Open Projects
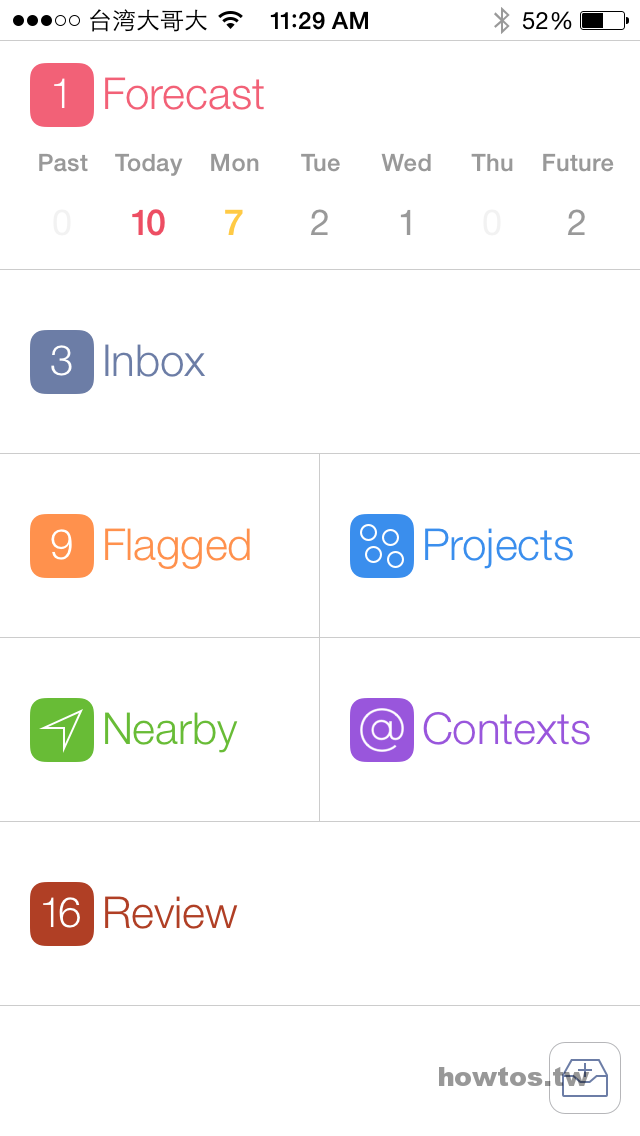This screenshot has height=1136, width=640. point(480,546)
